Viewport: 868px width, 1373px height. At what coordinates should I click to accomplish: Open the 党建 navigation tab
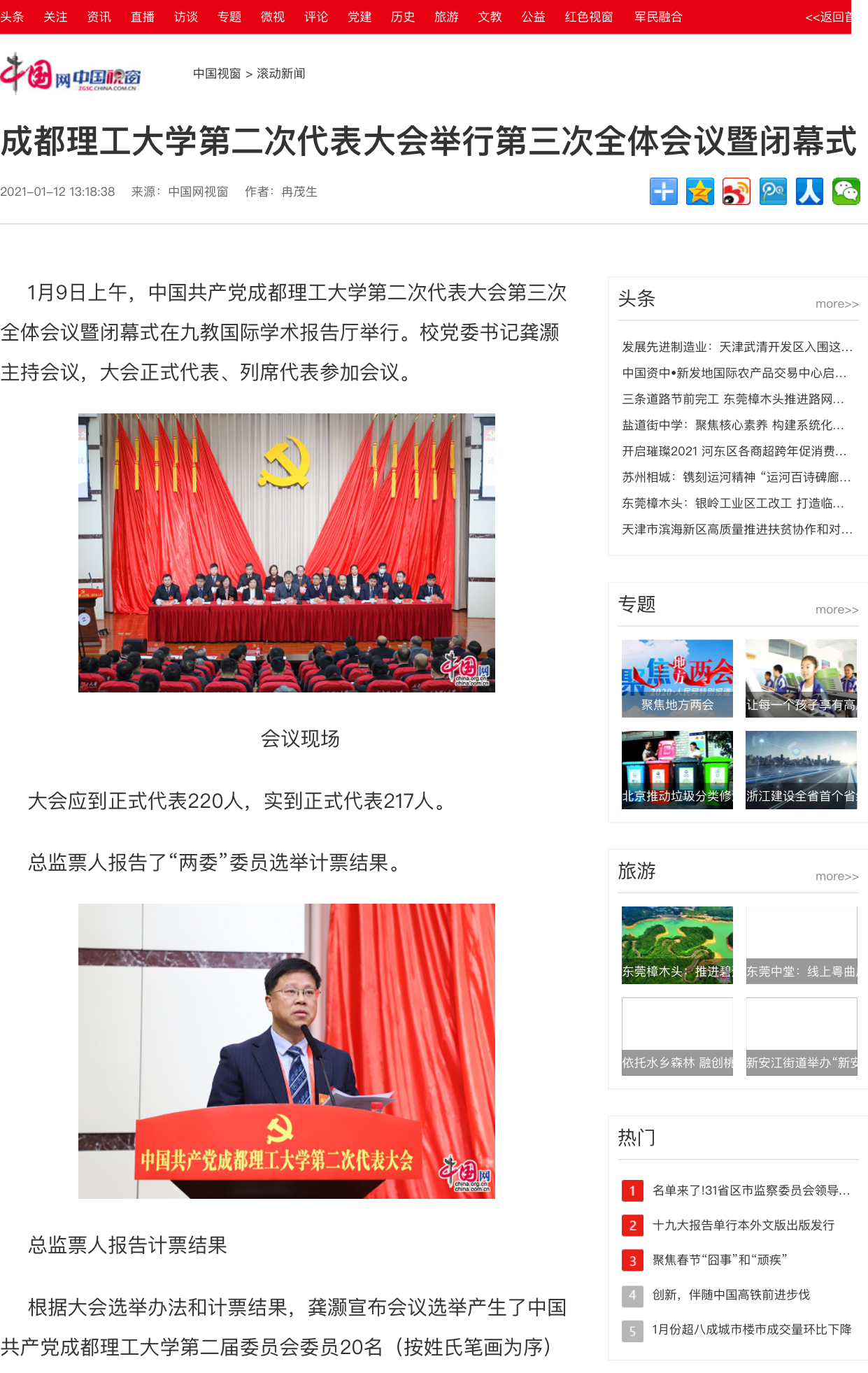(x=359, y=16)
